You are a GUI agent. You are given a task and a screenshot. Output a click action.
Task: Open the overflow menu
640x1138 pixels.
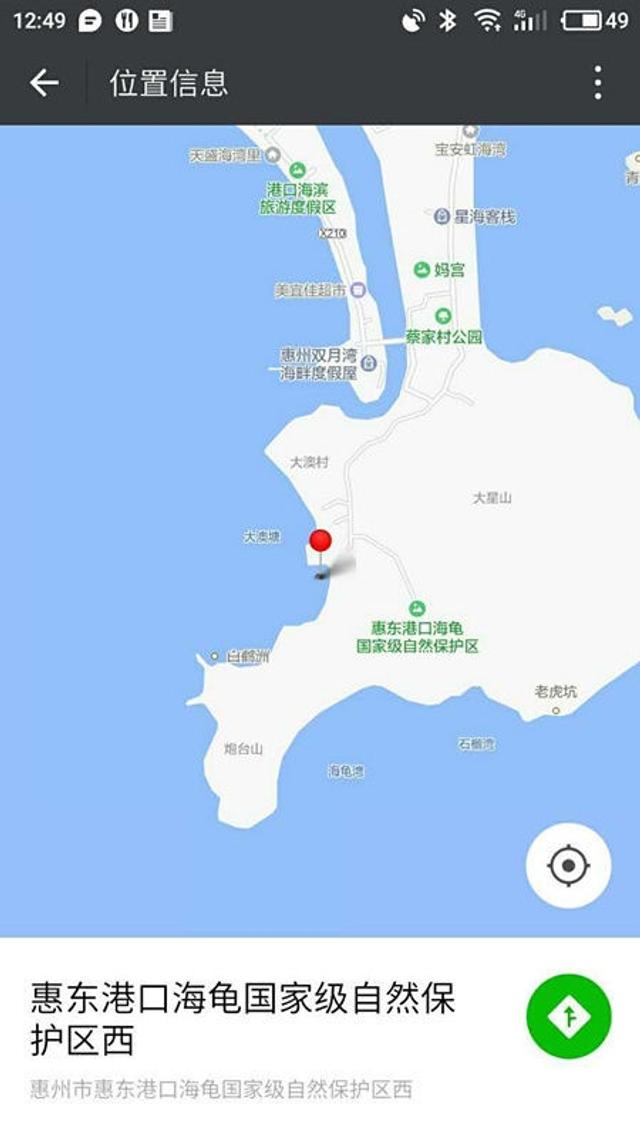597,83
